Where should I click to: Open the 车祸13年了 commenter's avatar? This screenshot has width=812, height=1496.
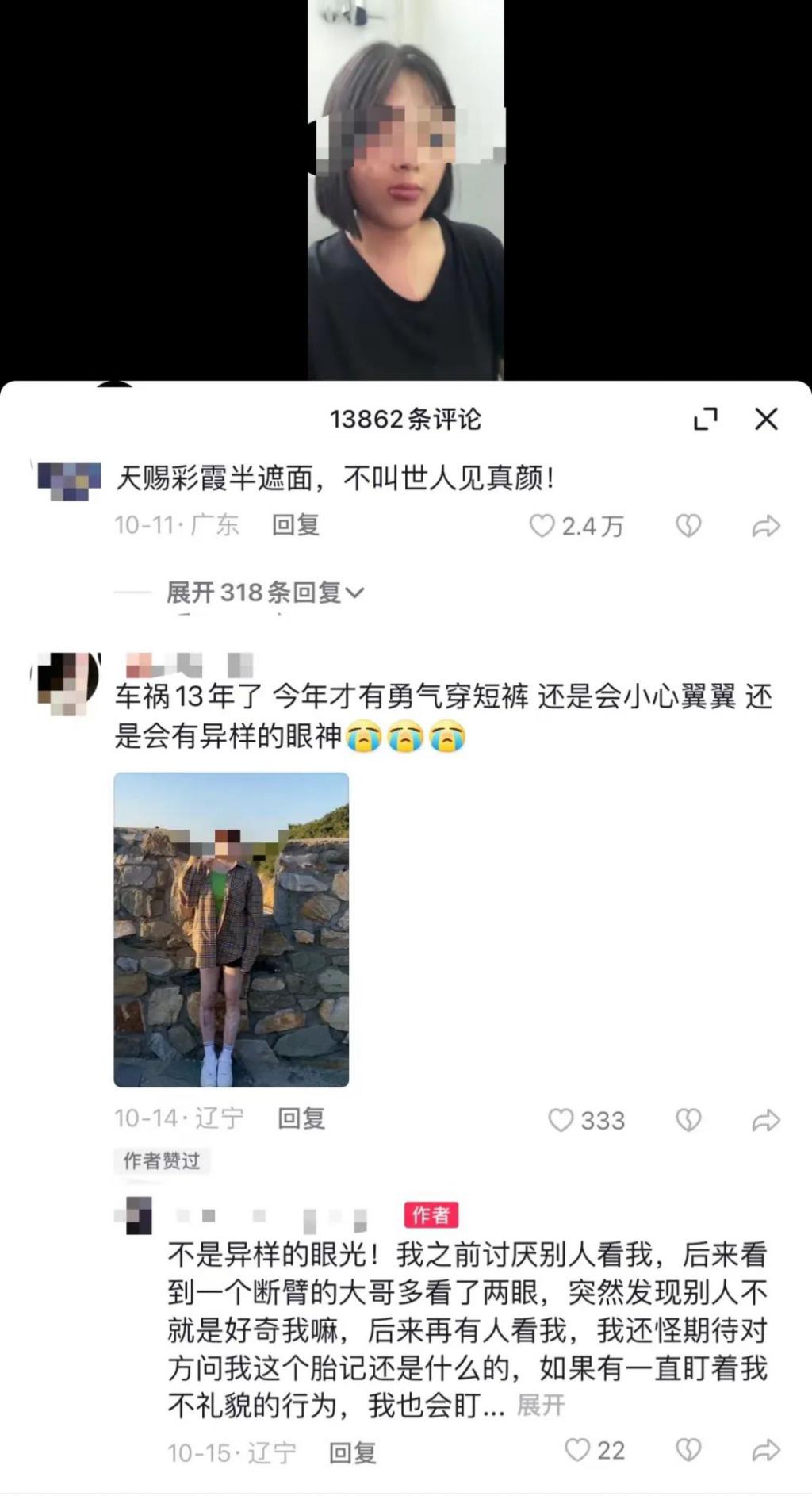point(69,682)
